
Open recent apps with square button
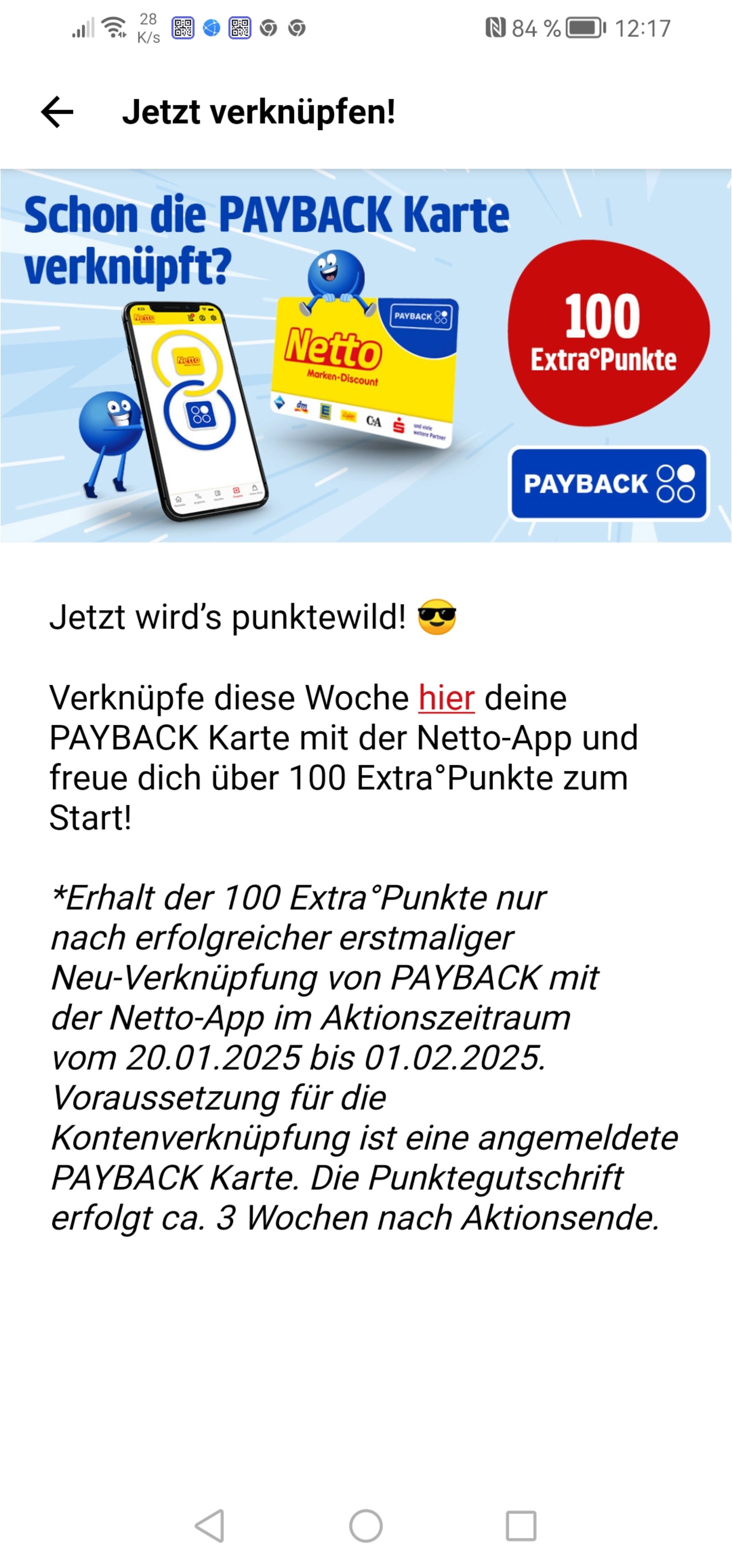coord(521,1526)
